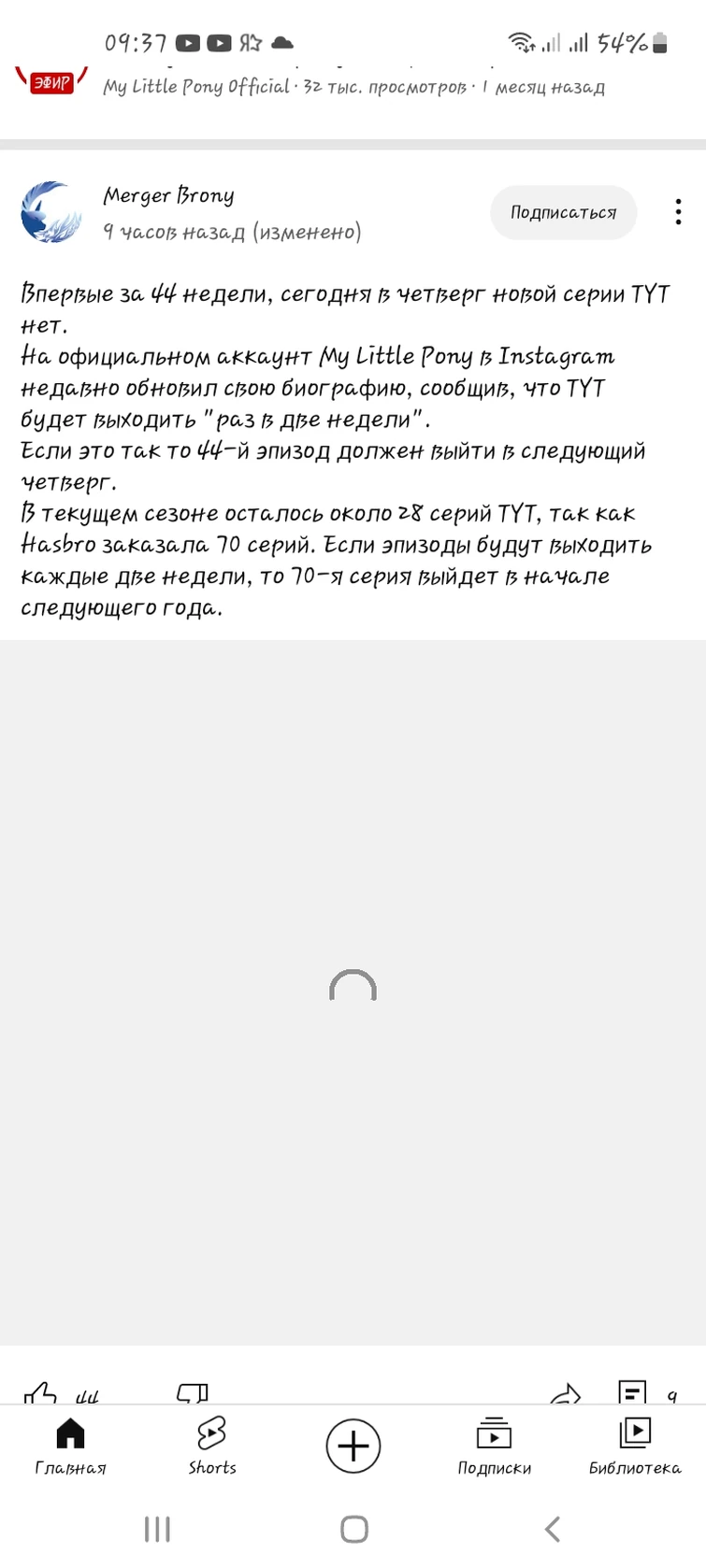Dislike the Merger Brony post
Screen dimensions: 706x1568
point(193,1393)
